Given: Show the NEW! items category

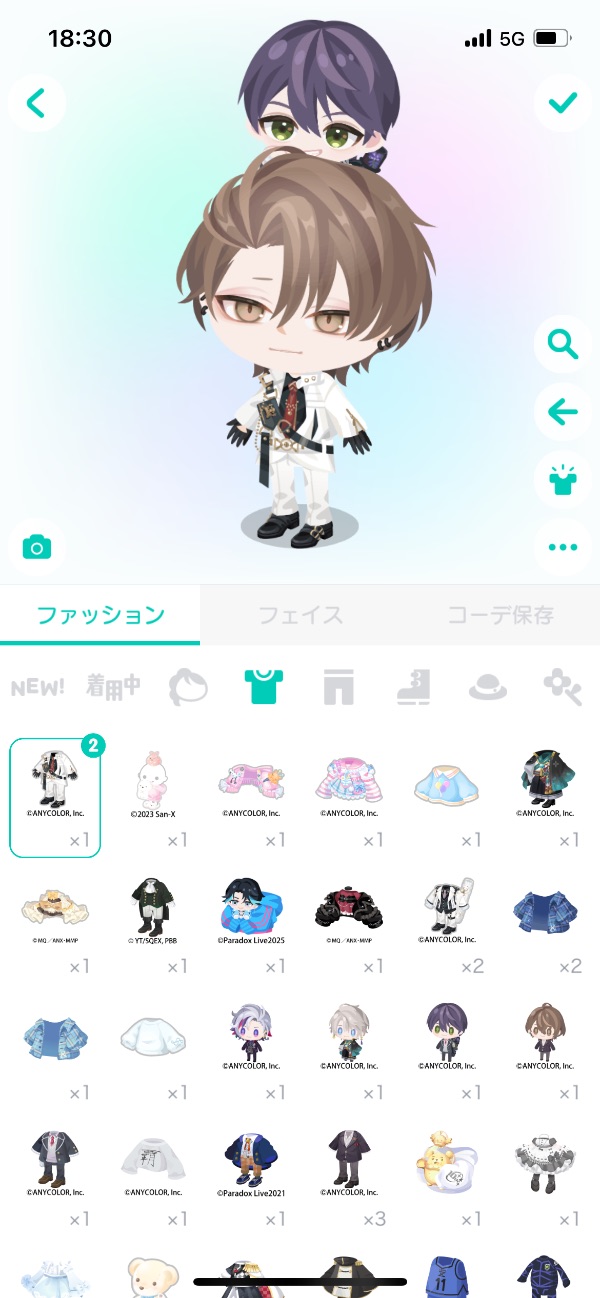Looking at the screenshot, I should pyautogui.click(x=37, y=687).
